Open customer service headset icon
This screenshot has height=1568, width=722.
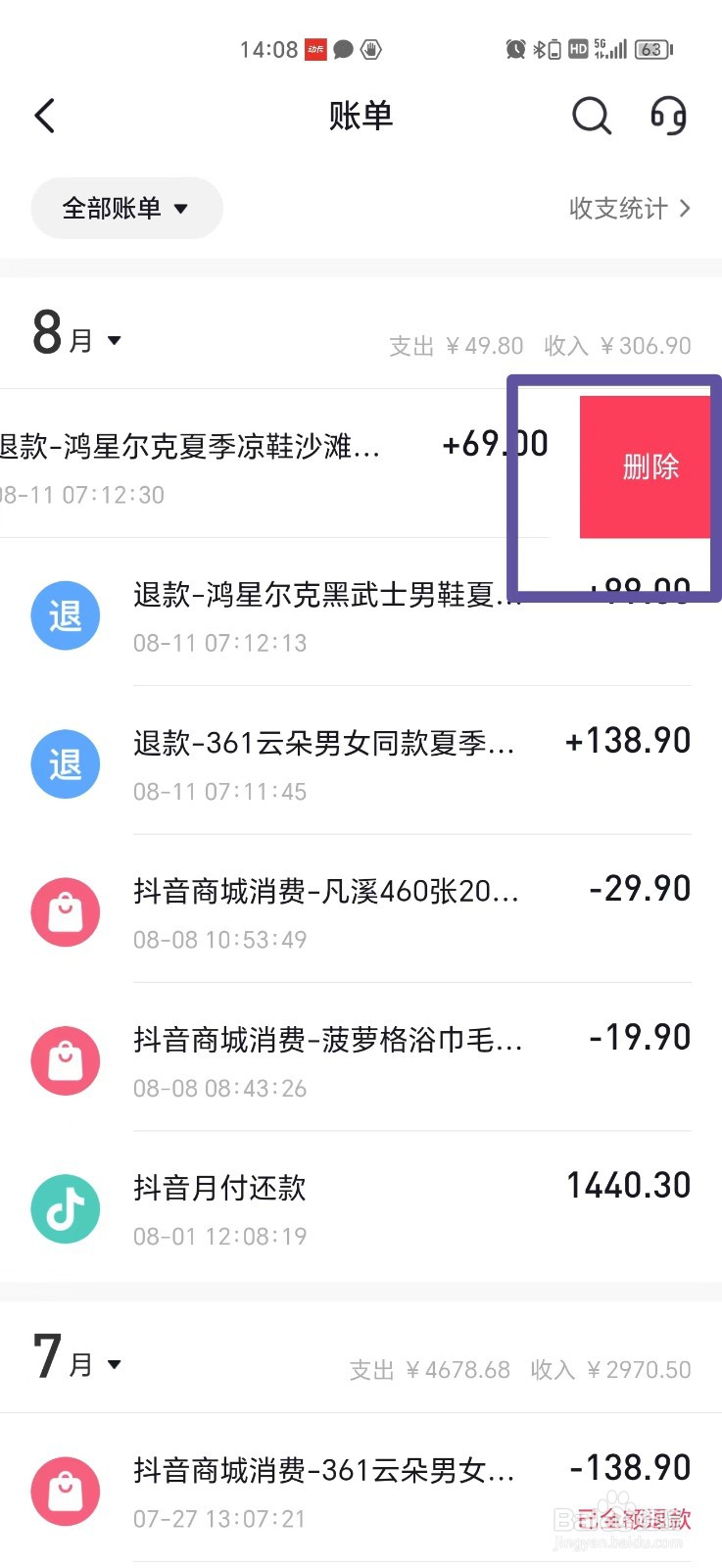click(669, 117)
